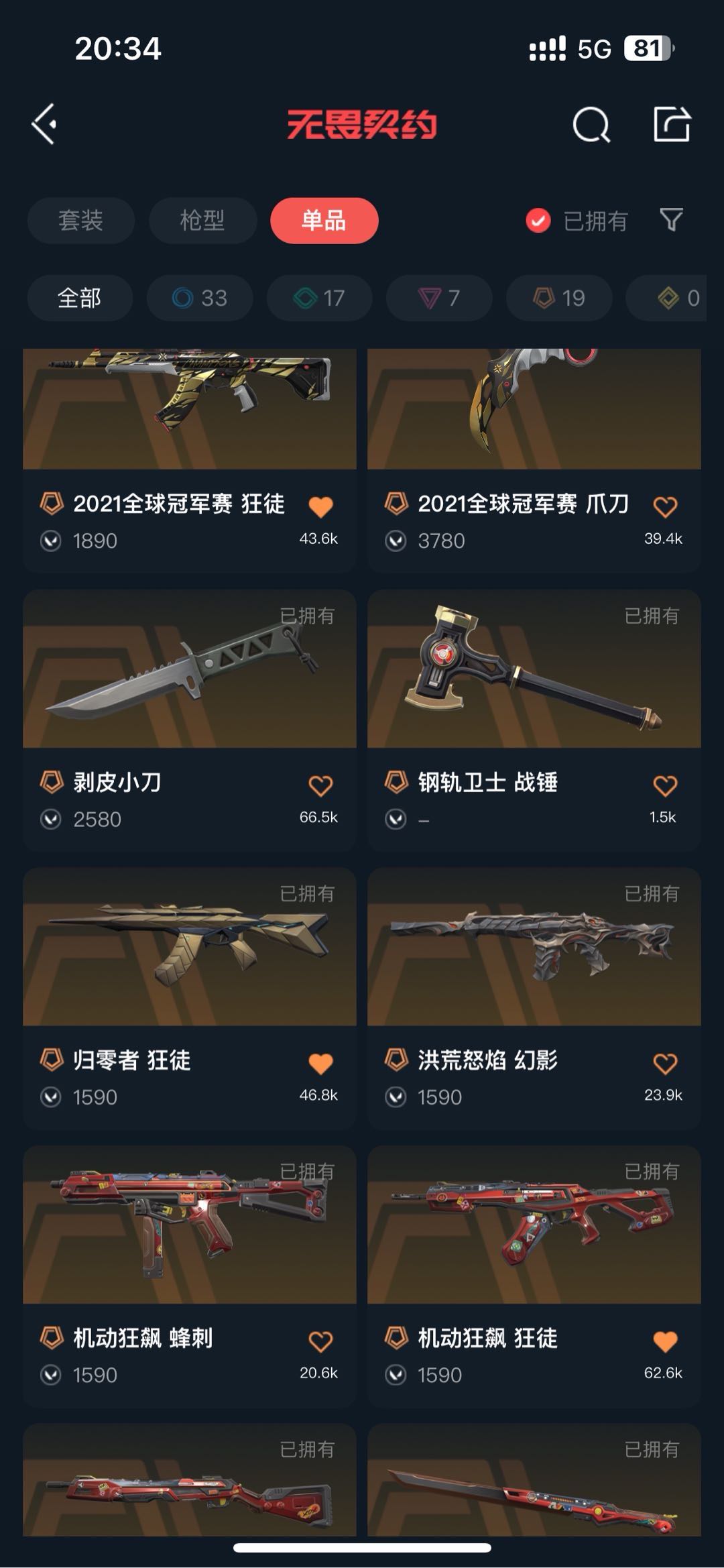
Task: Toggle the 已拥有 checkbox
Action: 538,221
